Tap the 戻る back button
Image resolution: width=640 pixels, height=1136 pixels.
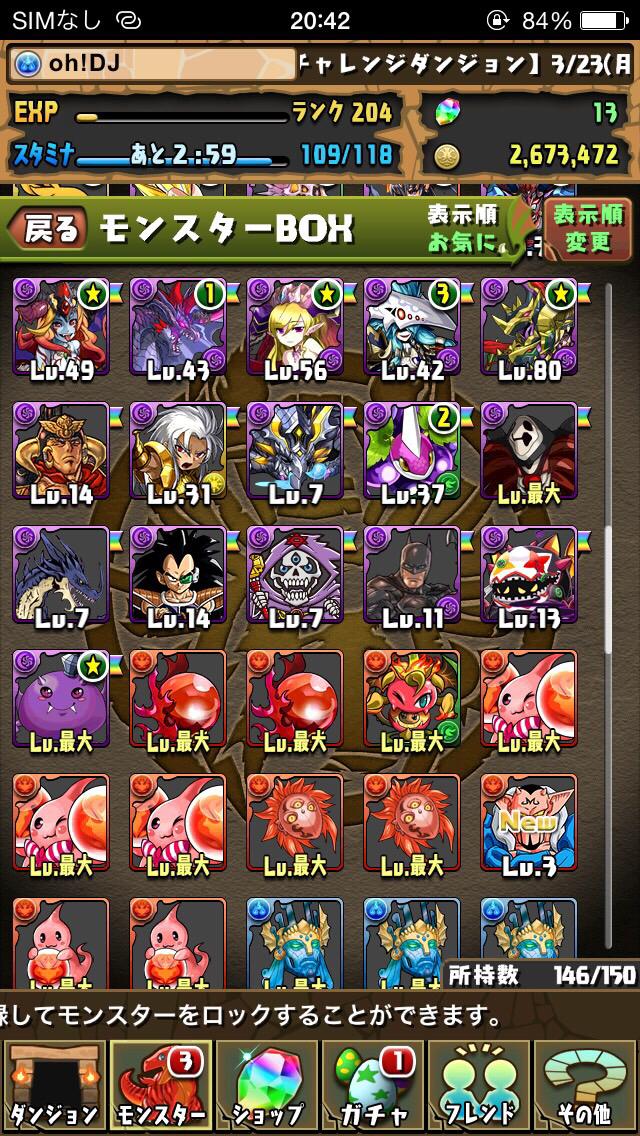click(x=46, y=230)
